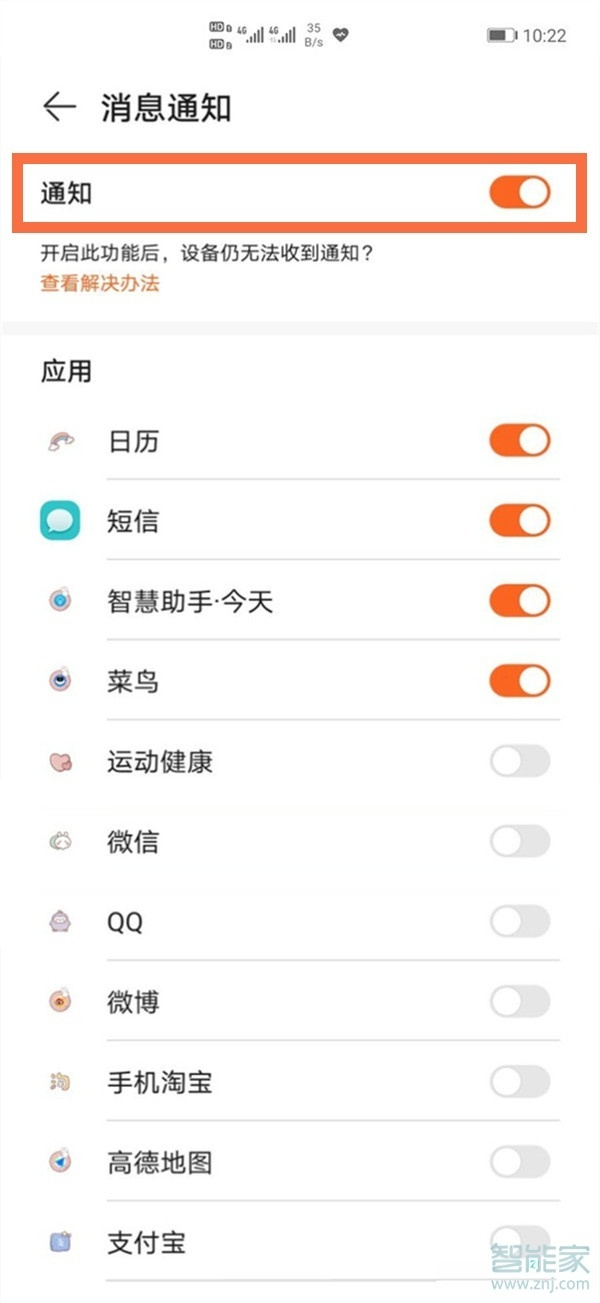
Task: Enable notifications for 运动健康
Action: [x=519, y=761]
